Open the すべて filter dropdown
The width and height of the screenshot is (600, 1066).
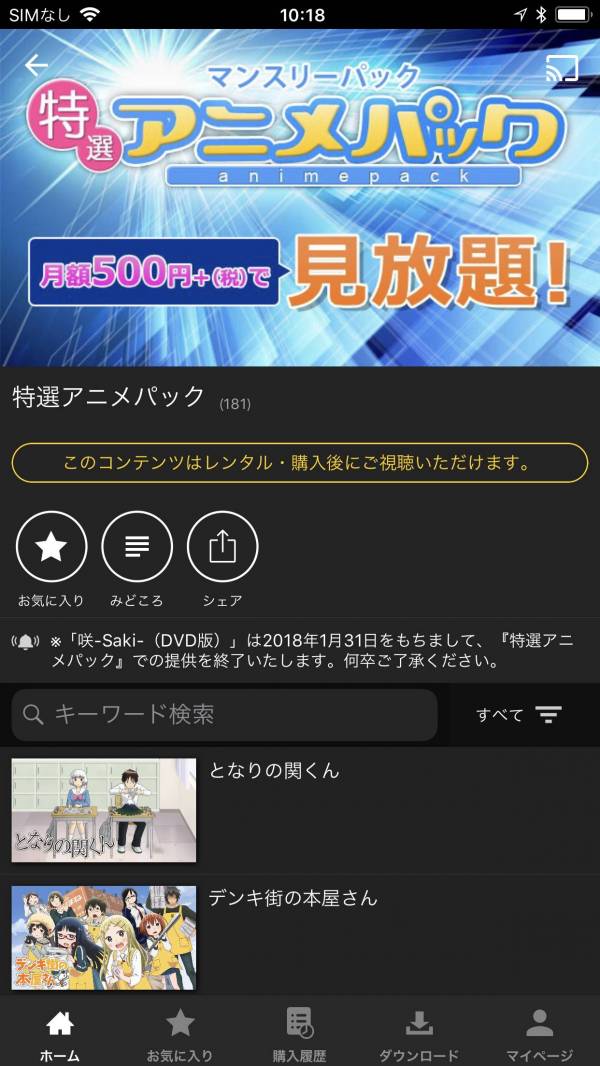pos(519,714)
